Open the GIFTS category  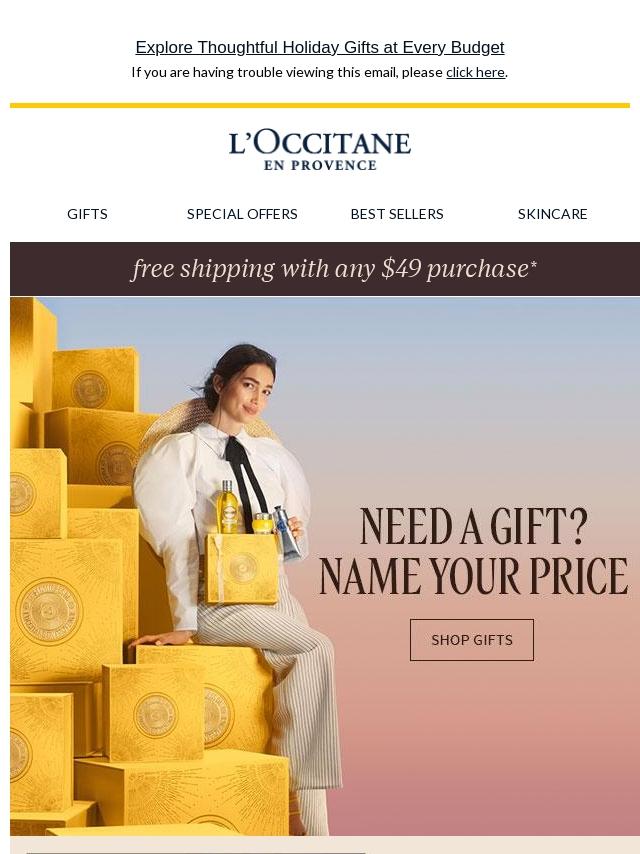(x=87, y=214)
